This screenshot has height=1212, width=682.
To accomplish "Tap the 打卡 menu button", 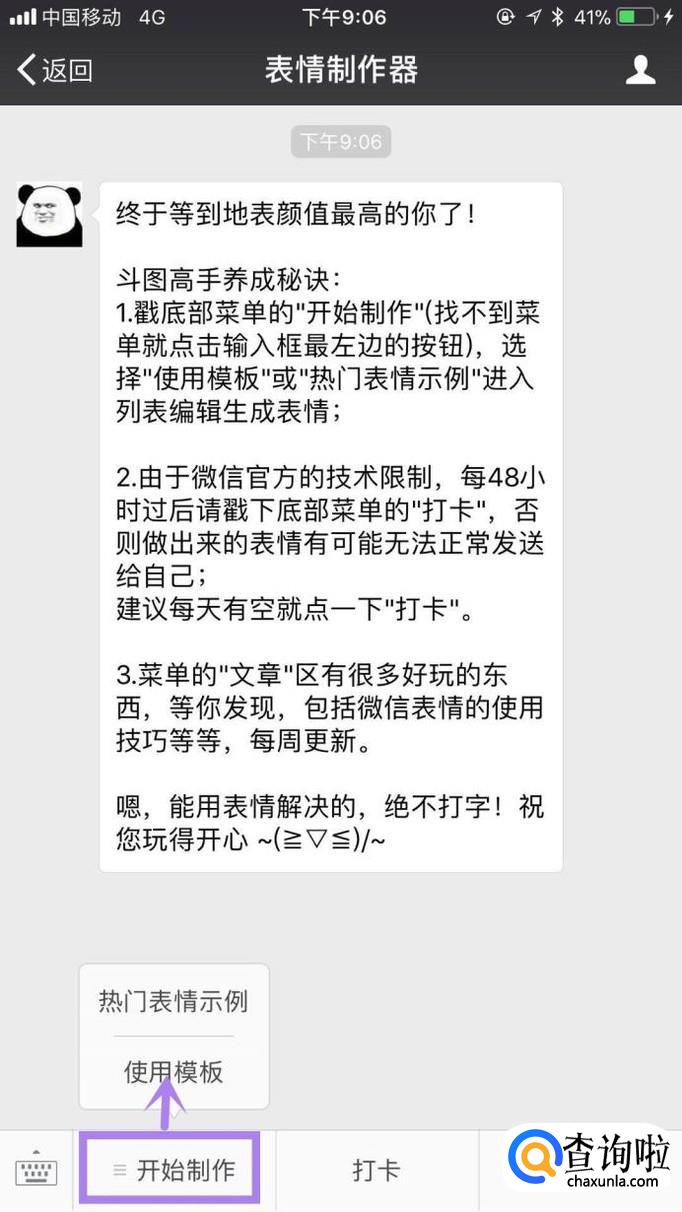I will tap(376, 1171).
